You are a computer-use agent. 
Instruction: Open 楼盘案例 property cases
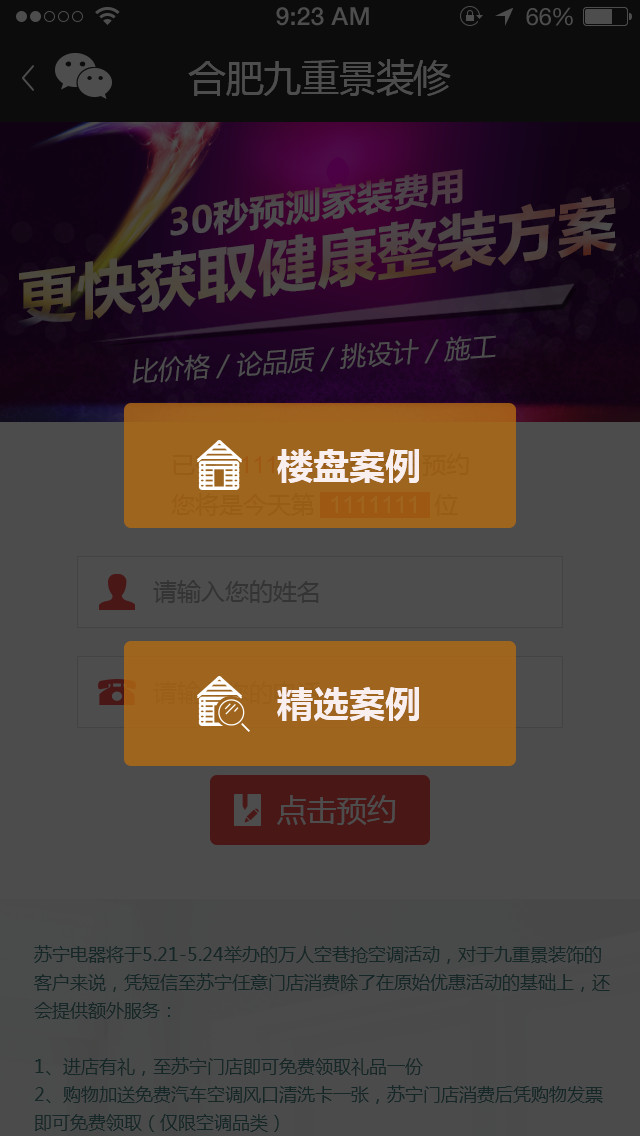click(x=320, y=465)
